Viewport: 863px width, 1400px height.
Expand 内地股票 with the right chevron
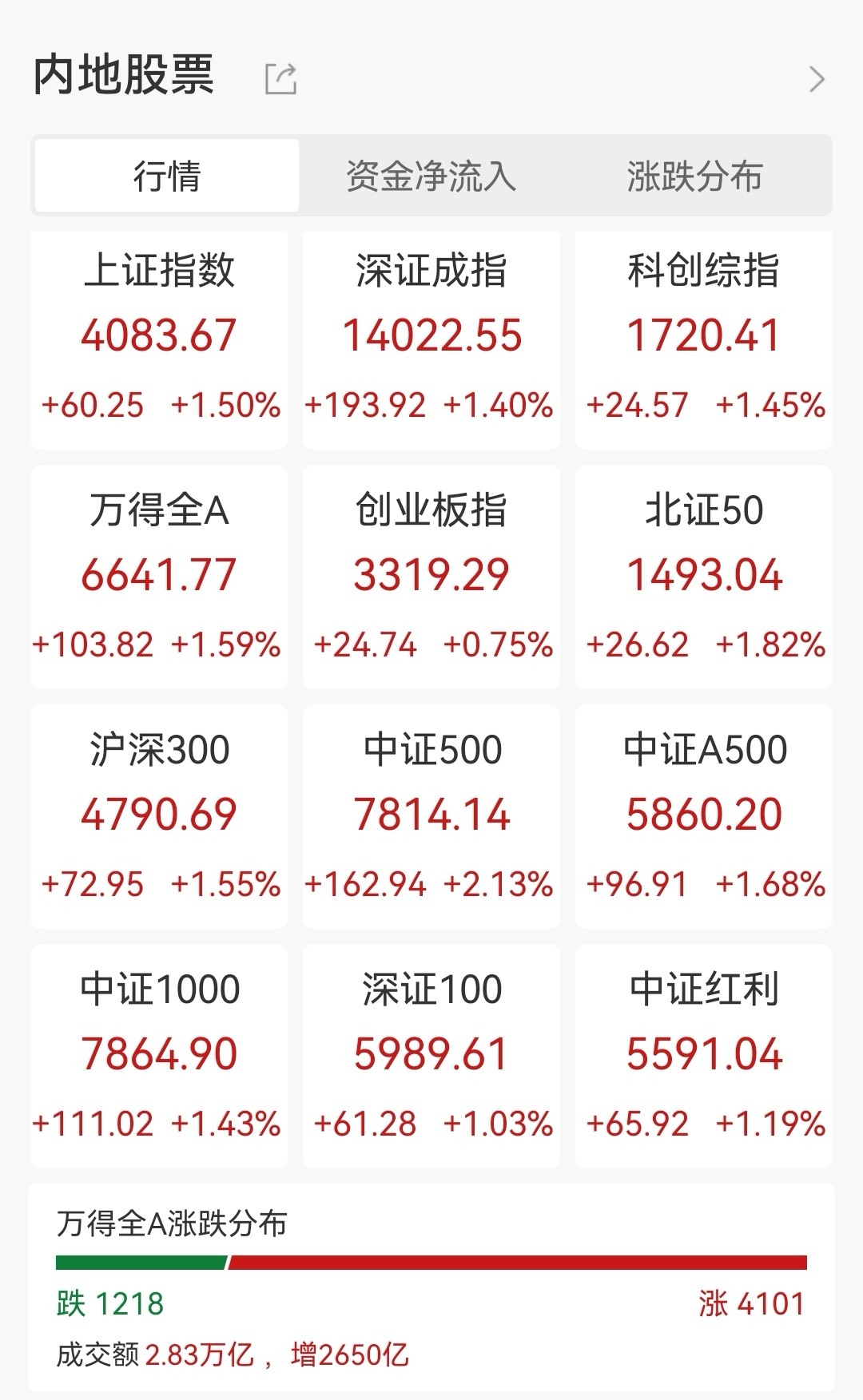(816, 79)
